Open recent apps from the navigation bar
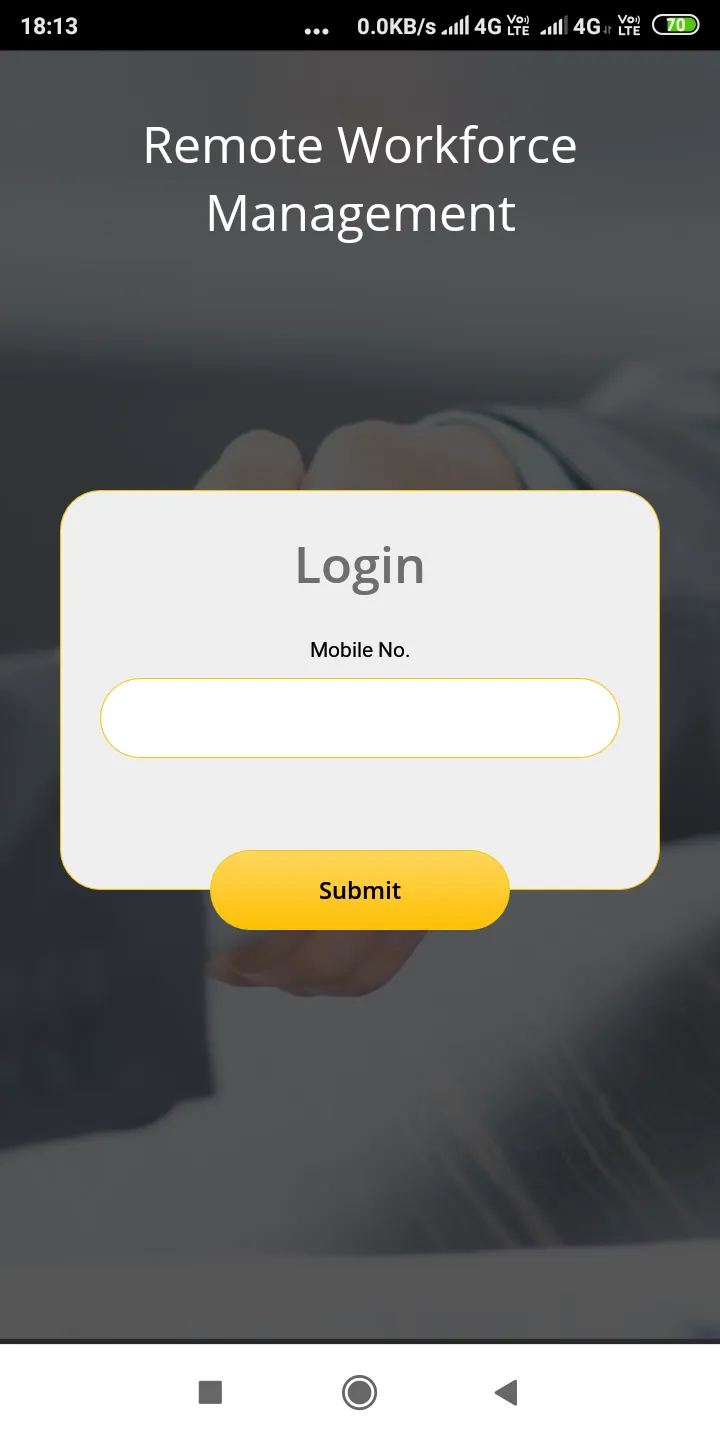 click(x=210, y=1392)
